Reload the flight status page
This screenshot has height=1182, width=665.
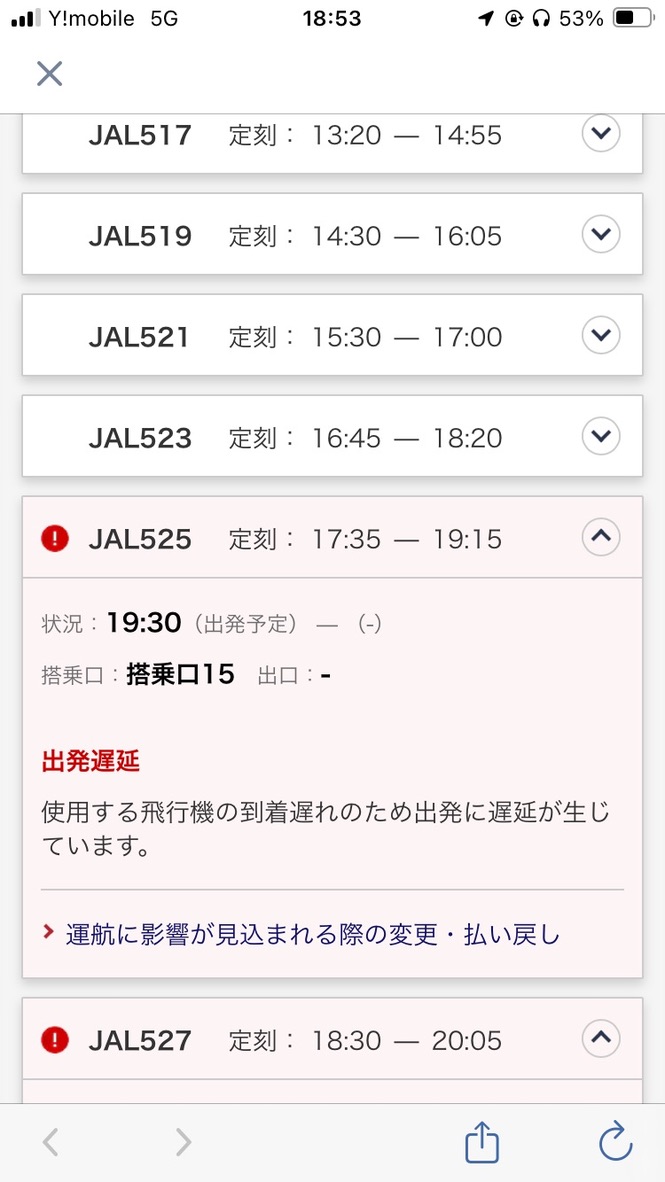[x=614, y=1141]
